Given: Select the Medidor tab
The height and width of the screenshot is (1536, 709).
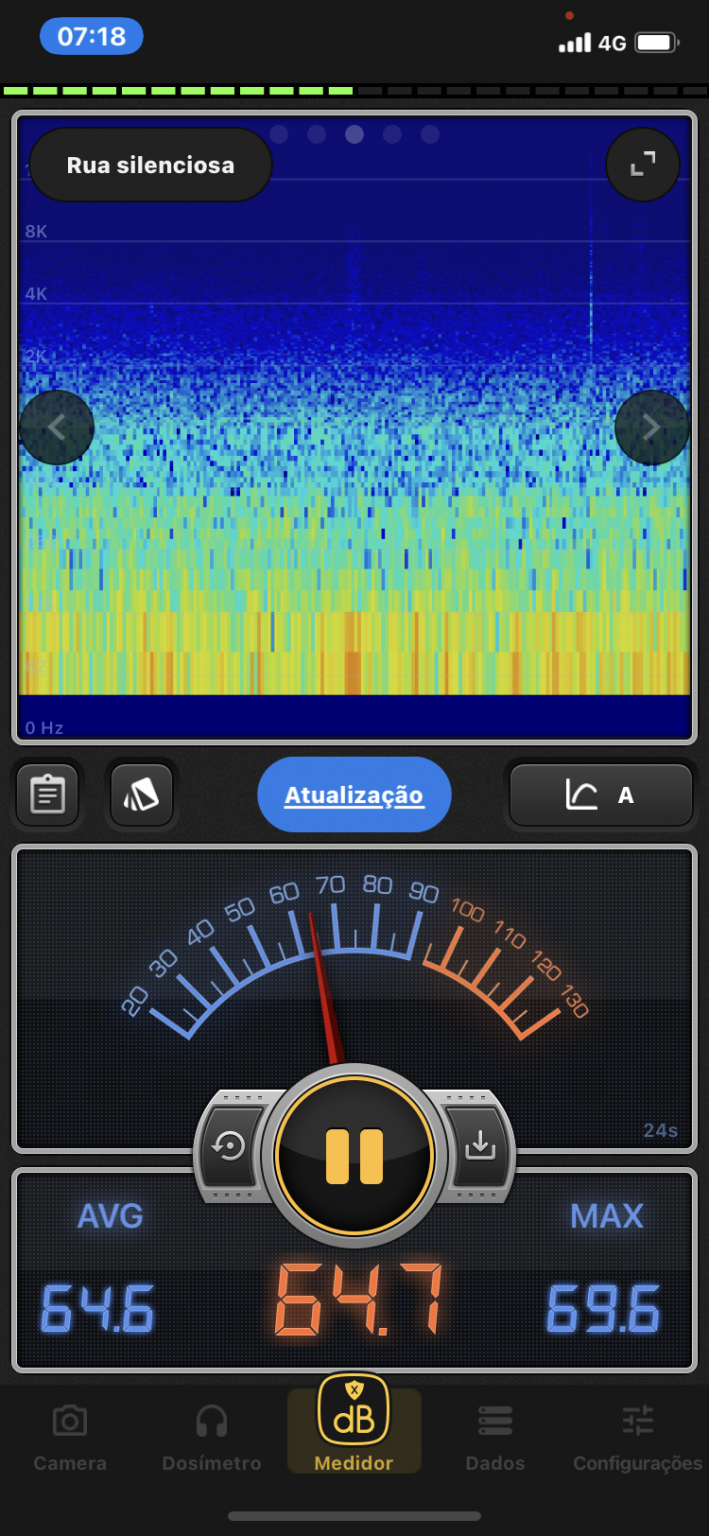Looking at the screenshot, I should click(x=354, y=1430).
